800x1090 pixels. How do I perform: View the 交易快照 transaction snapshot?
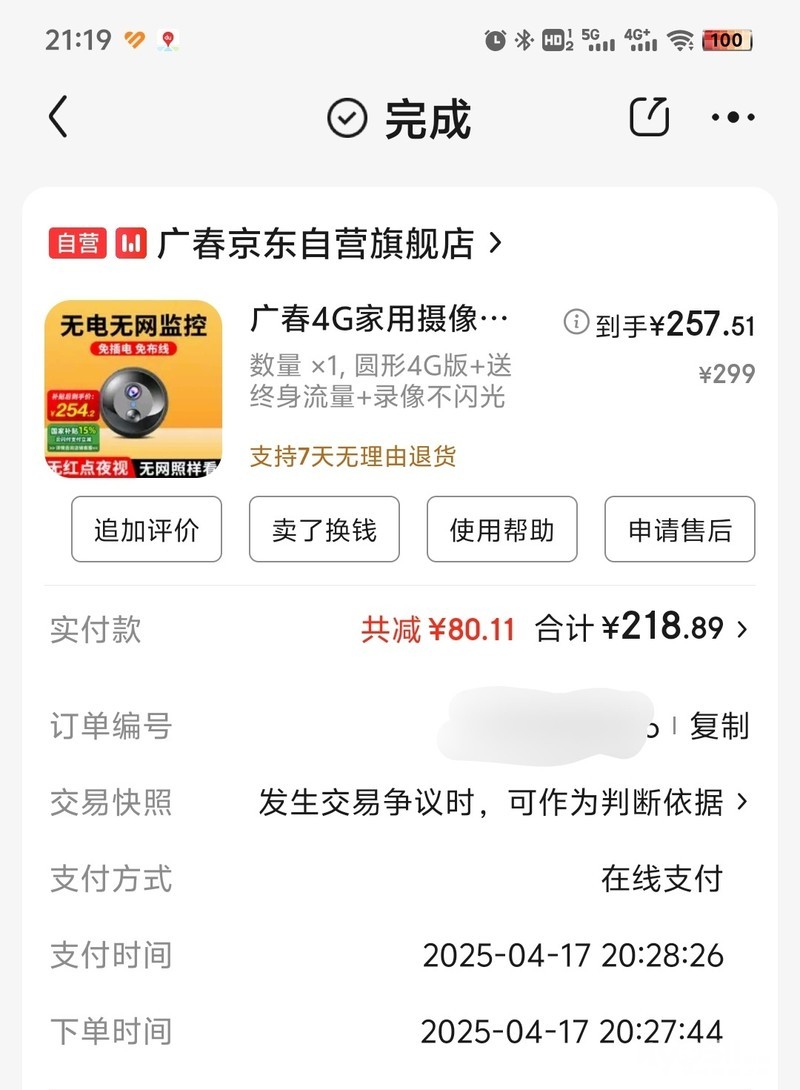[503, 802]
